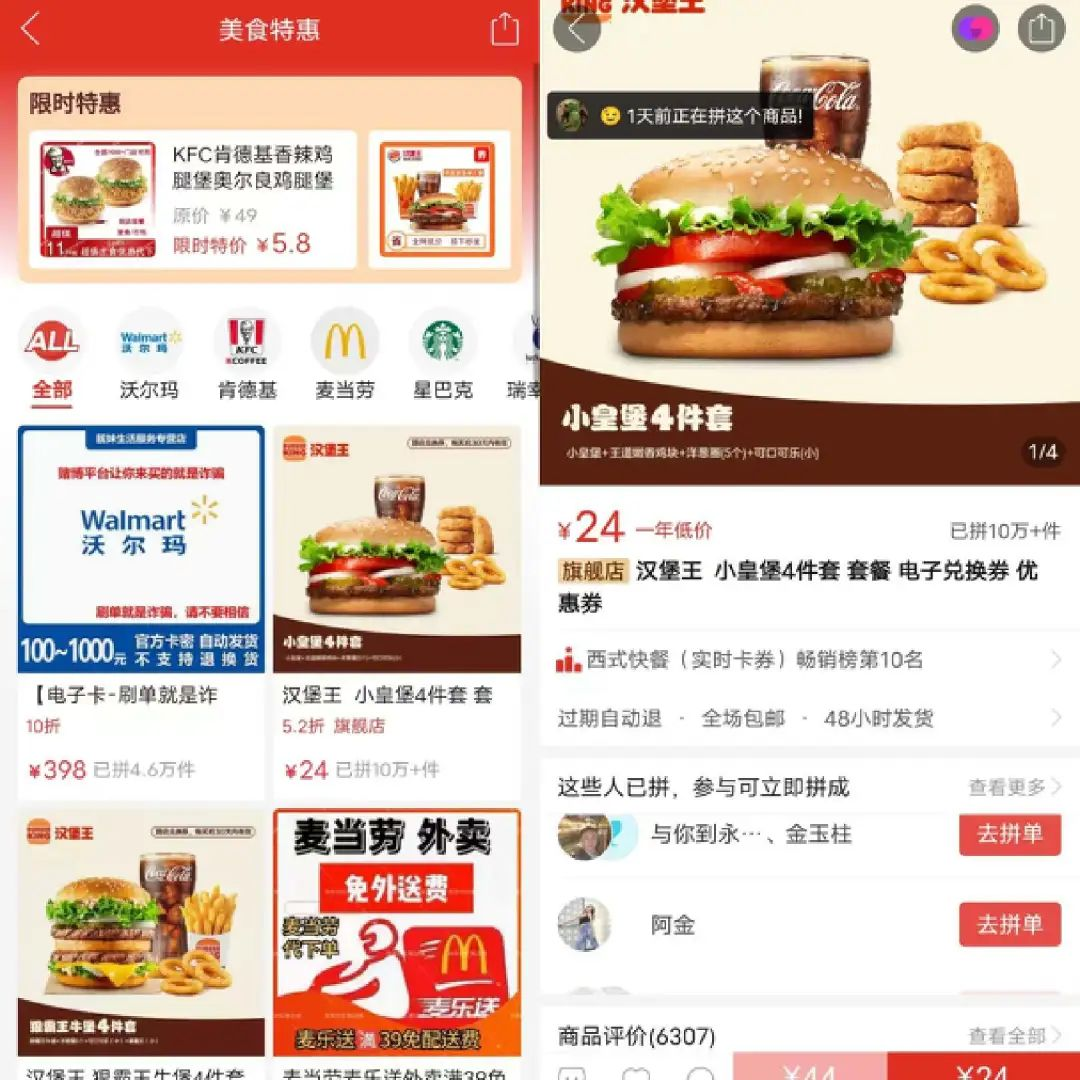Join 金玉柱's group with 去拼单
This screenshot has width=1080, height=1080.
[x=1009, y=834]
